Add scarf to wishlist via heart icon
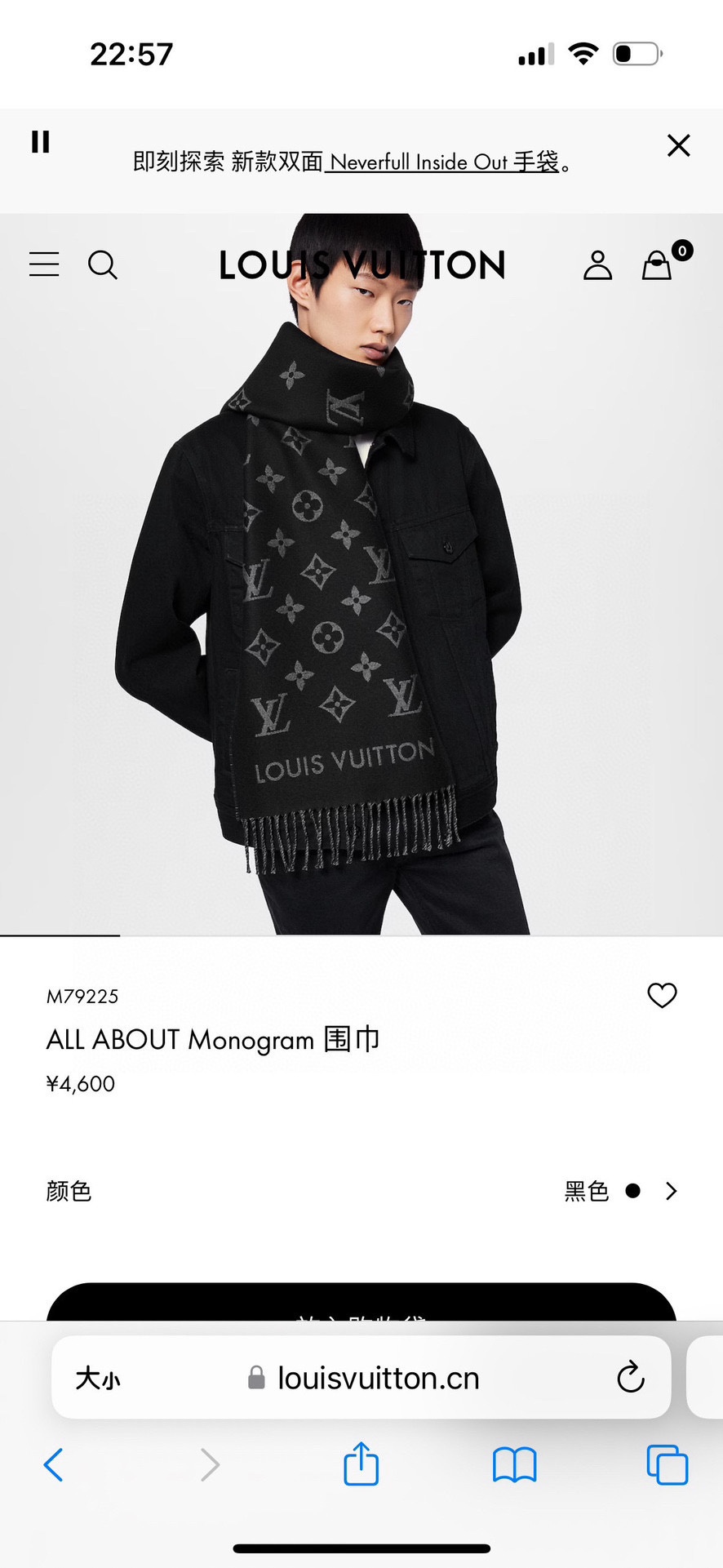This screenshot has height=1568, width=723. point(662,995)
